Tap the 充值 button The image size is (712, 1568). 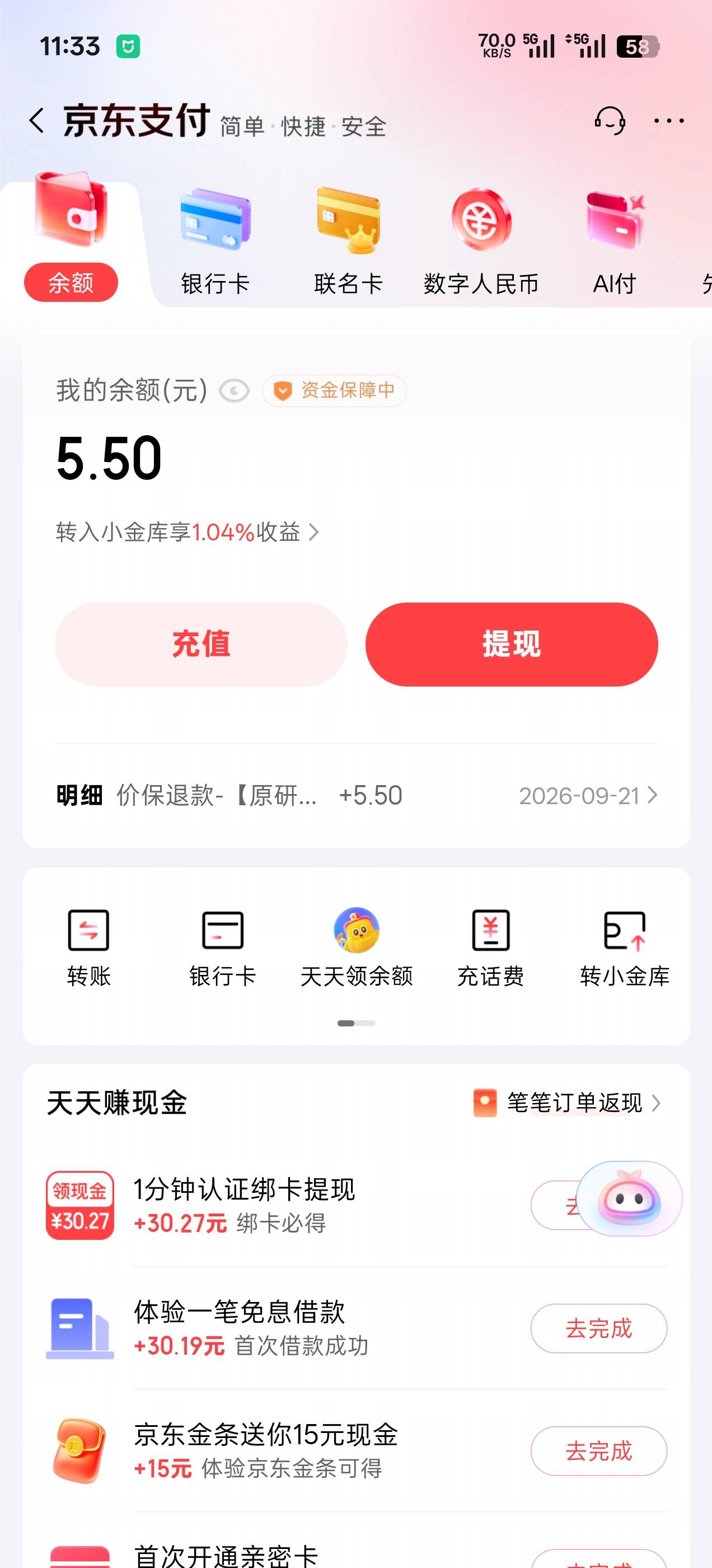click(201, 644)
